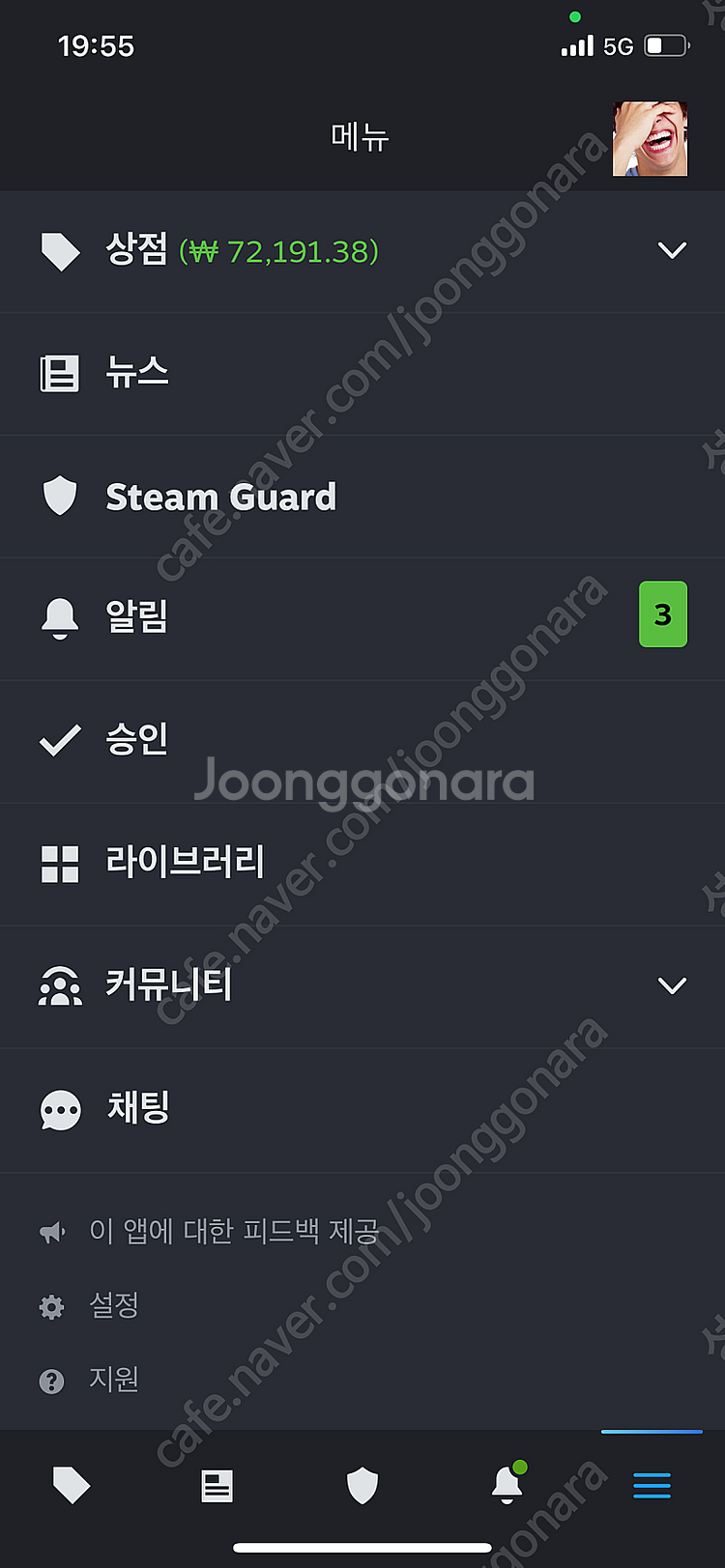Tap the hamburger menu bottom tab

click(x=652, y=1486)
